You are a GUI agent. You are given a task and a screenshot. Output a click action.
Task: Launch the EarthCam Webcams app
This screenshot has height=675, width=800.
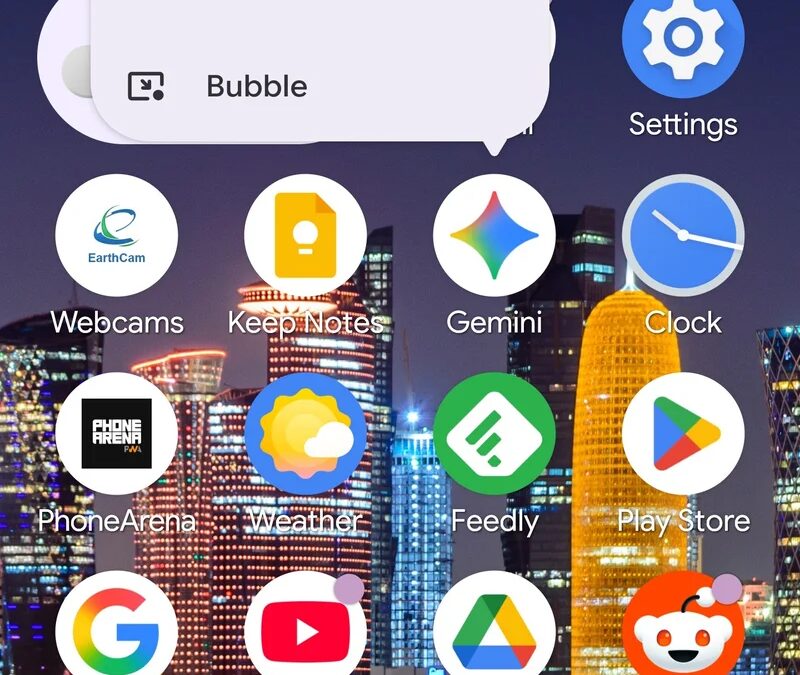click(116, 236)
